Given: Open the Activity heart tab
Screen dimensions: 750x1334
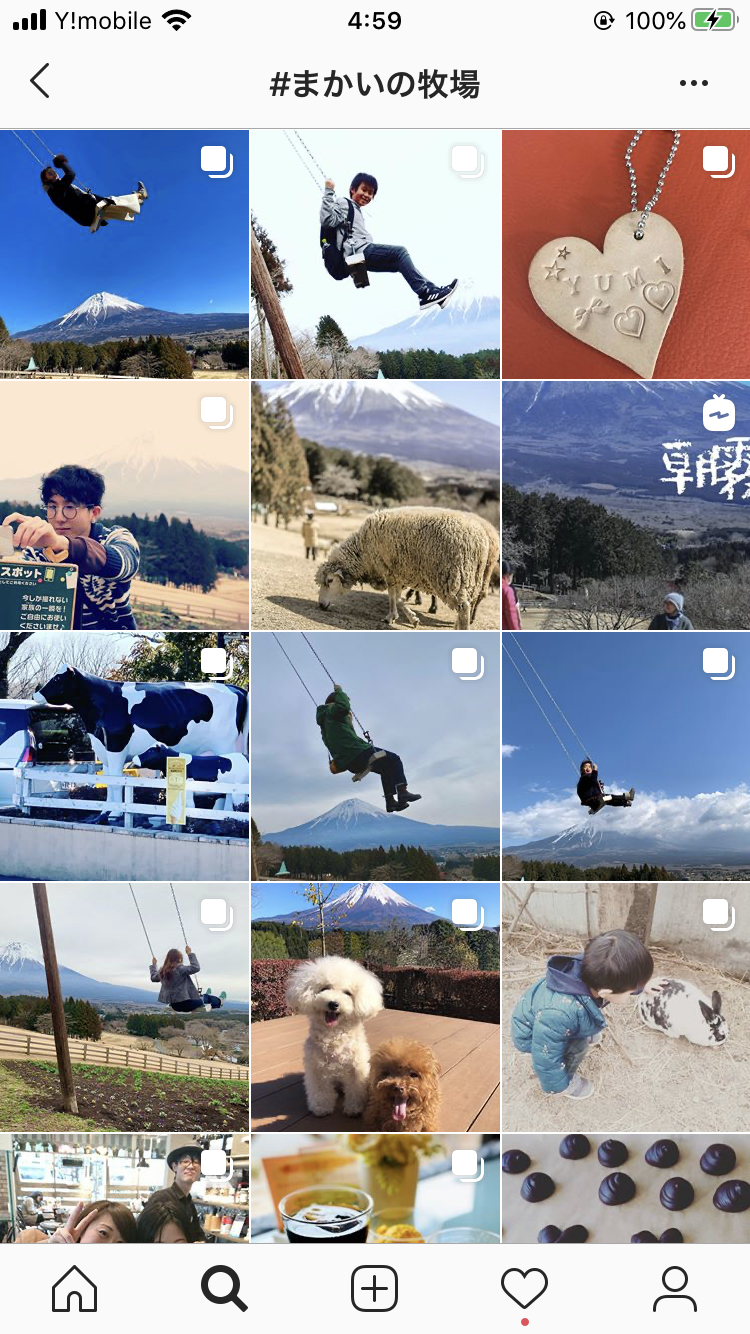Looking at the screenshot, I should coord(524,1289).
